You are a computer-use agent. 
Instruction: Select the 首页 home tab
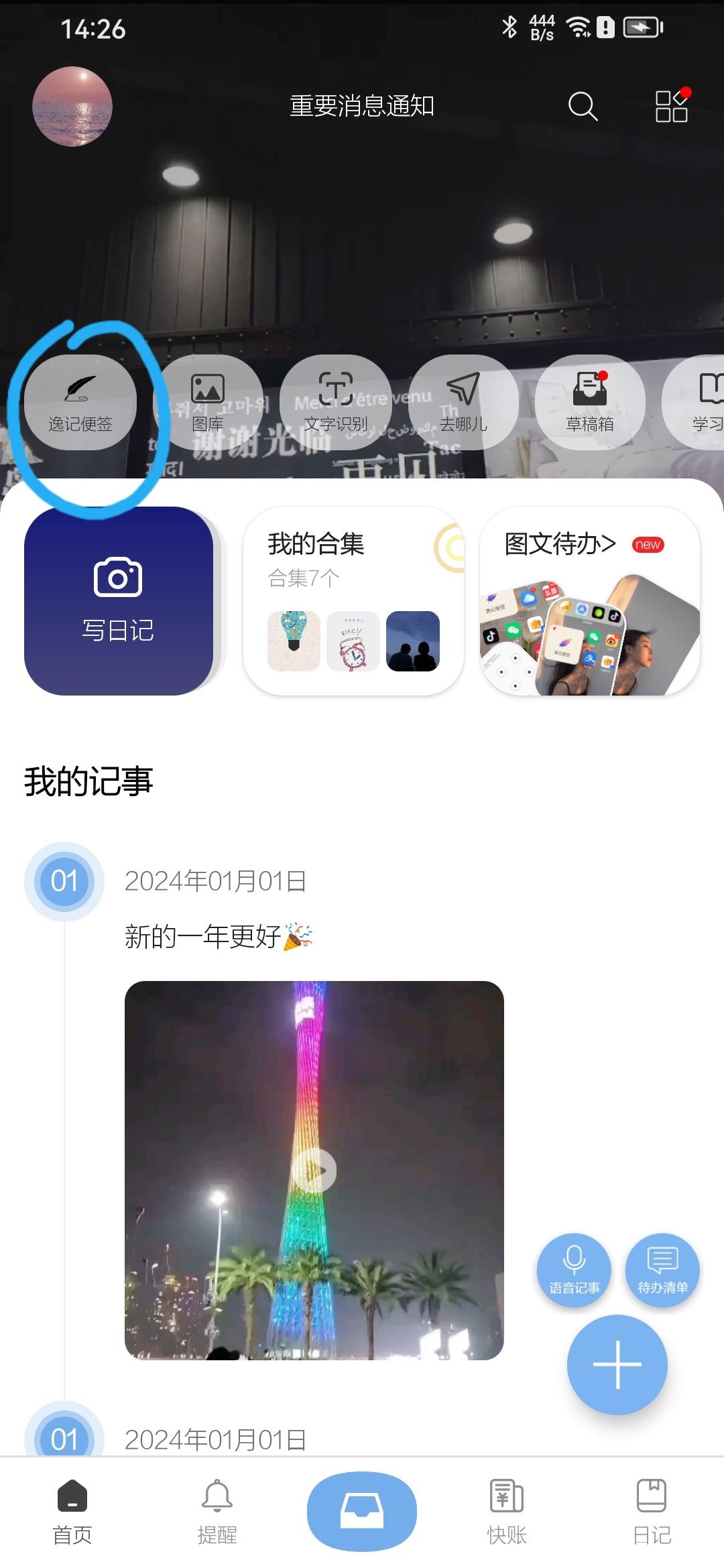click(72, 1512)
